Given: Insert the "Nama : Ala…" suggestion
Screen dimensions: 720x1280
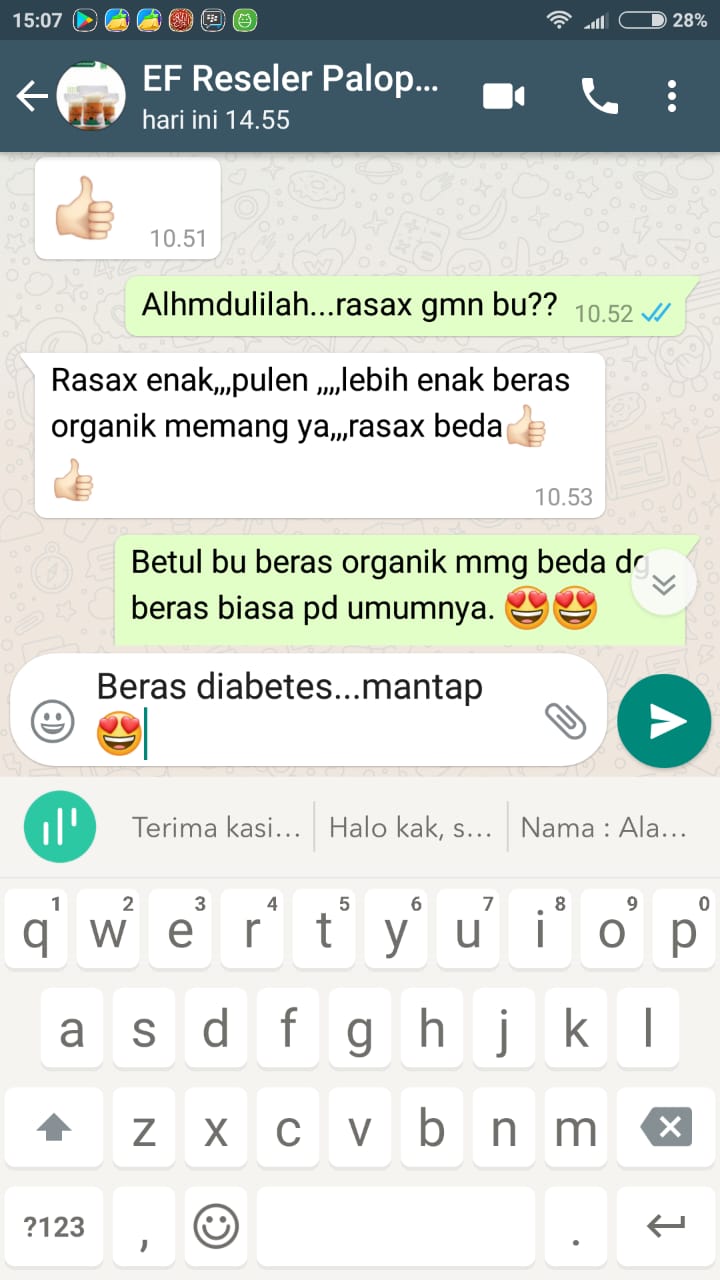Looking at the screenshot, I should point(604,827).
